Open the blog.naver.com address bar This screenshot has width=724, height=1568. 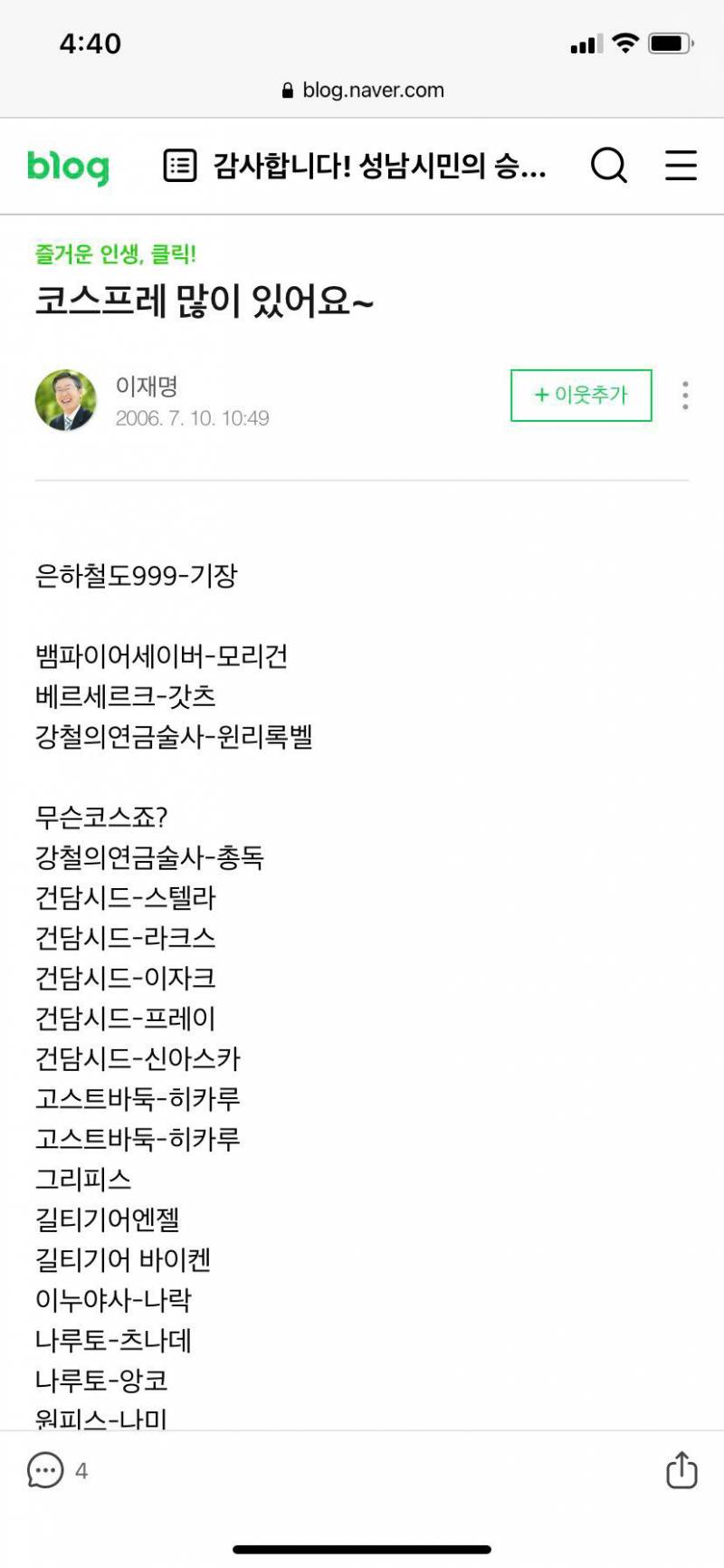362,90
